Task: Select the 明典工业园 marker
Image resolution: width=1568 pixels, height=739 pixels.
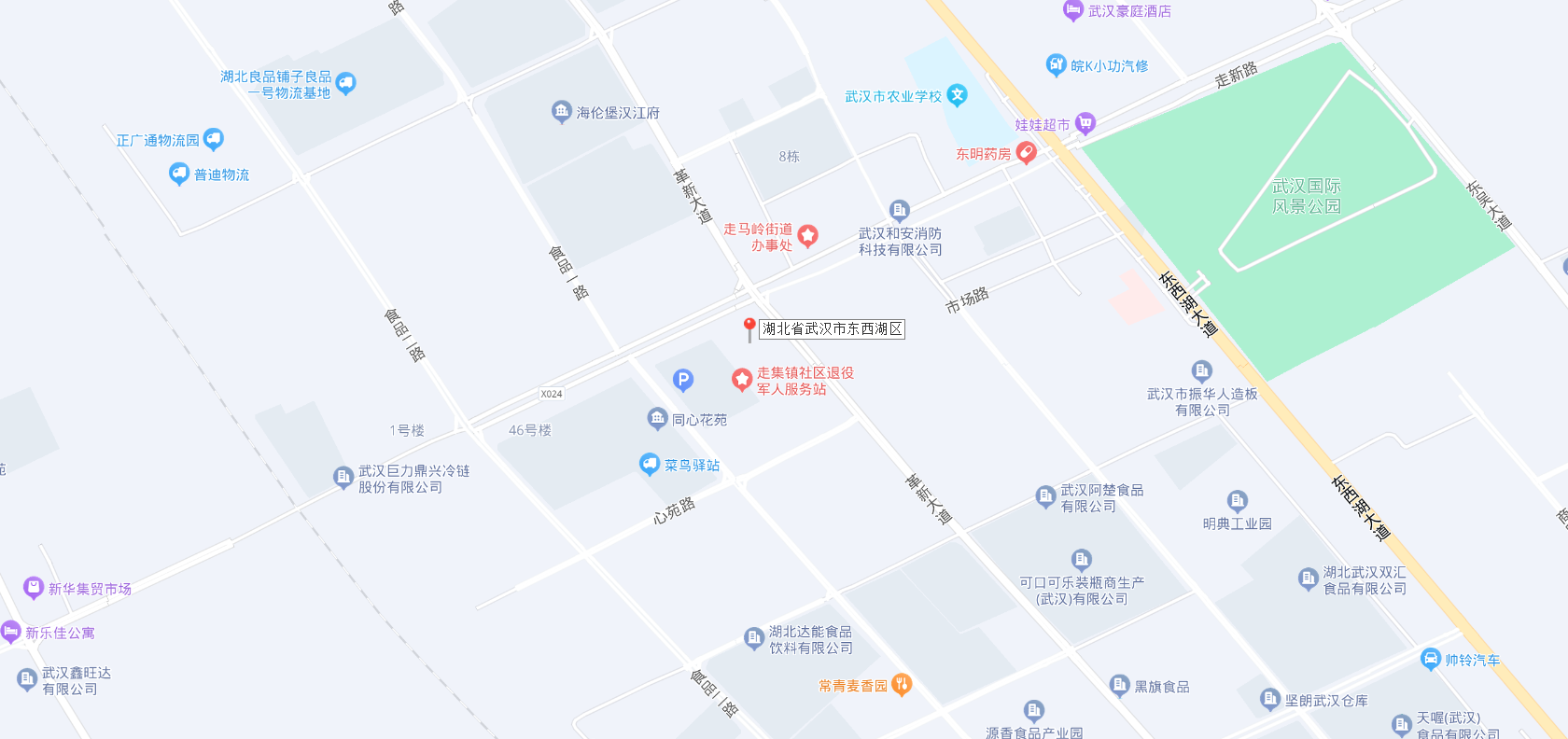Action: (1238, 501)
